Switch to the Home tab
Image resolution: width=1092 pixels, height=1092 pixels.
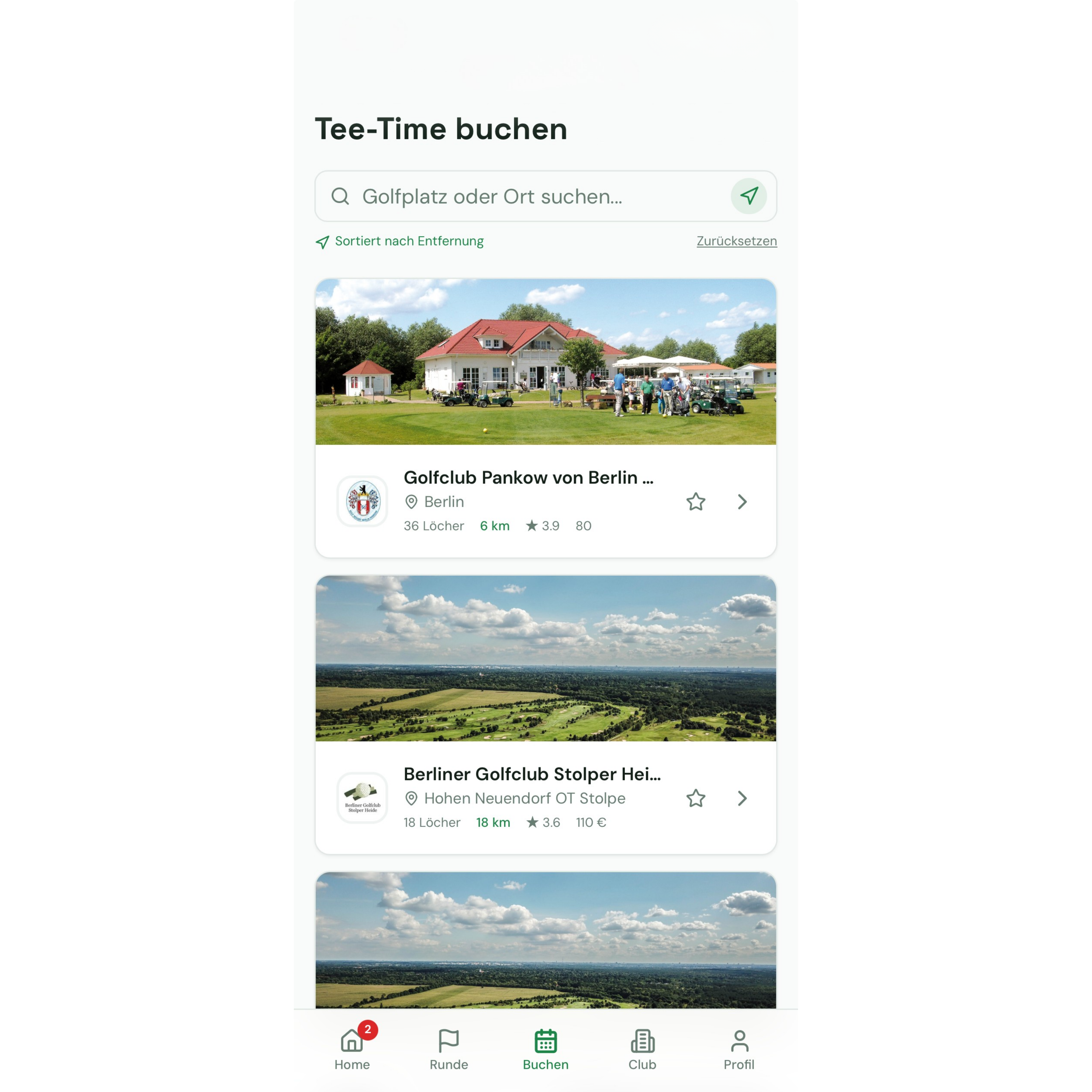[x=351, y=1050]
